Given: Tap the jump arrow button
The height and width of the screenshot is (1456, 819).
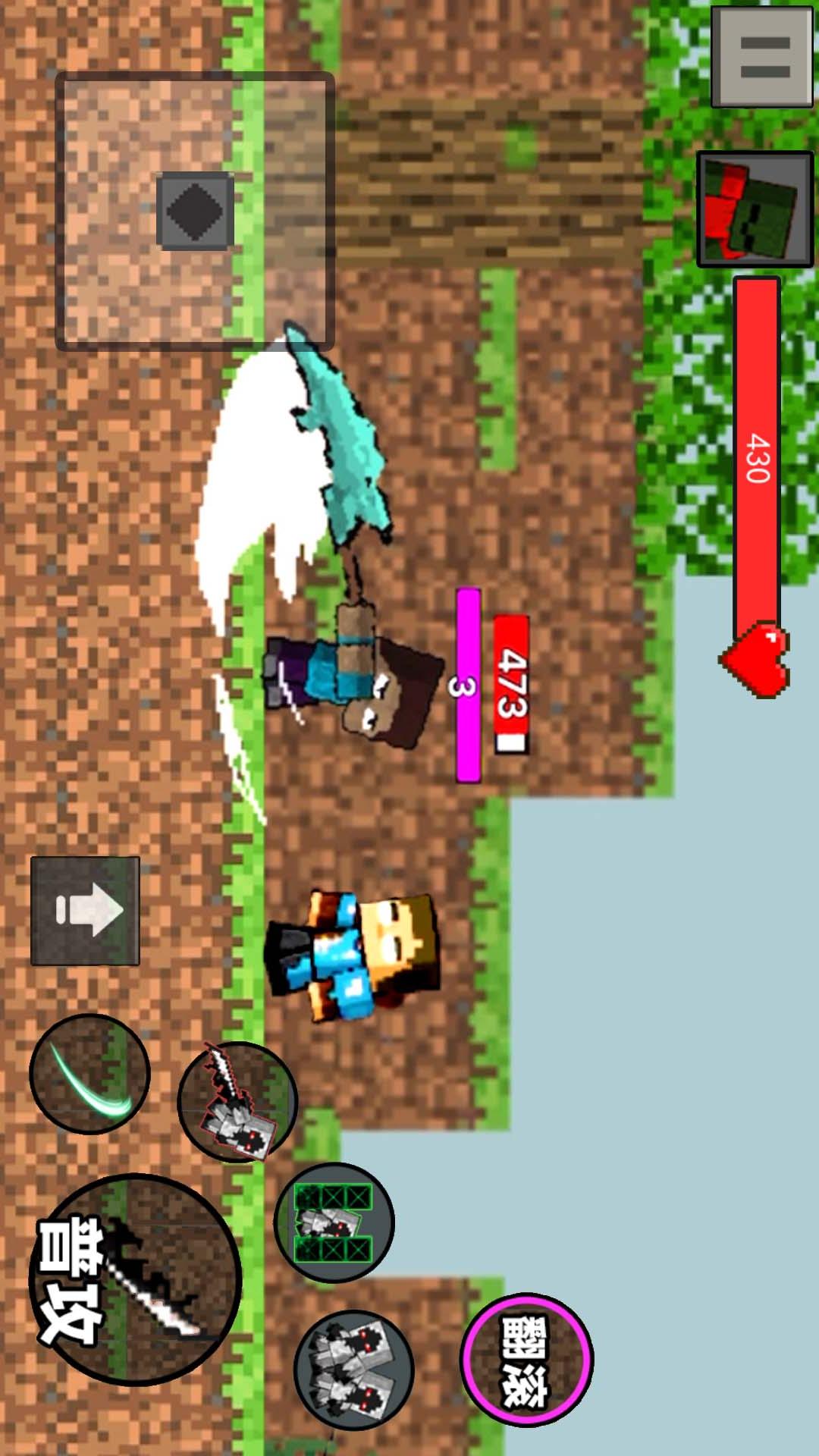Looking at the screenshot, I should [x=85, y=911].
